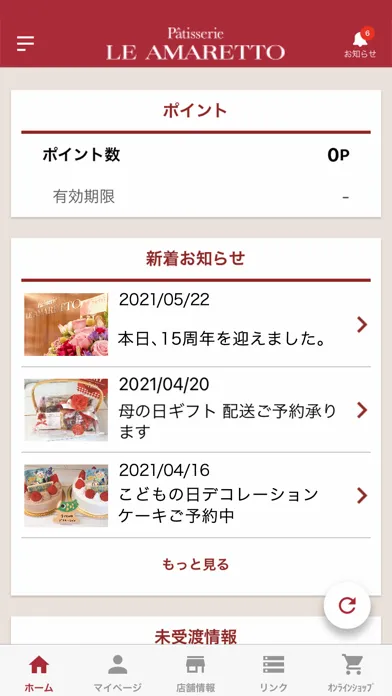Screen dimensions: 392x696
Task: Open the こどもの日デコレーションケーキ news item
Action: pyautogui.click(x=196, y=495)
